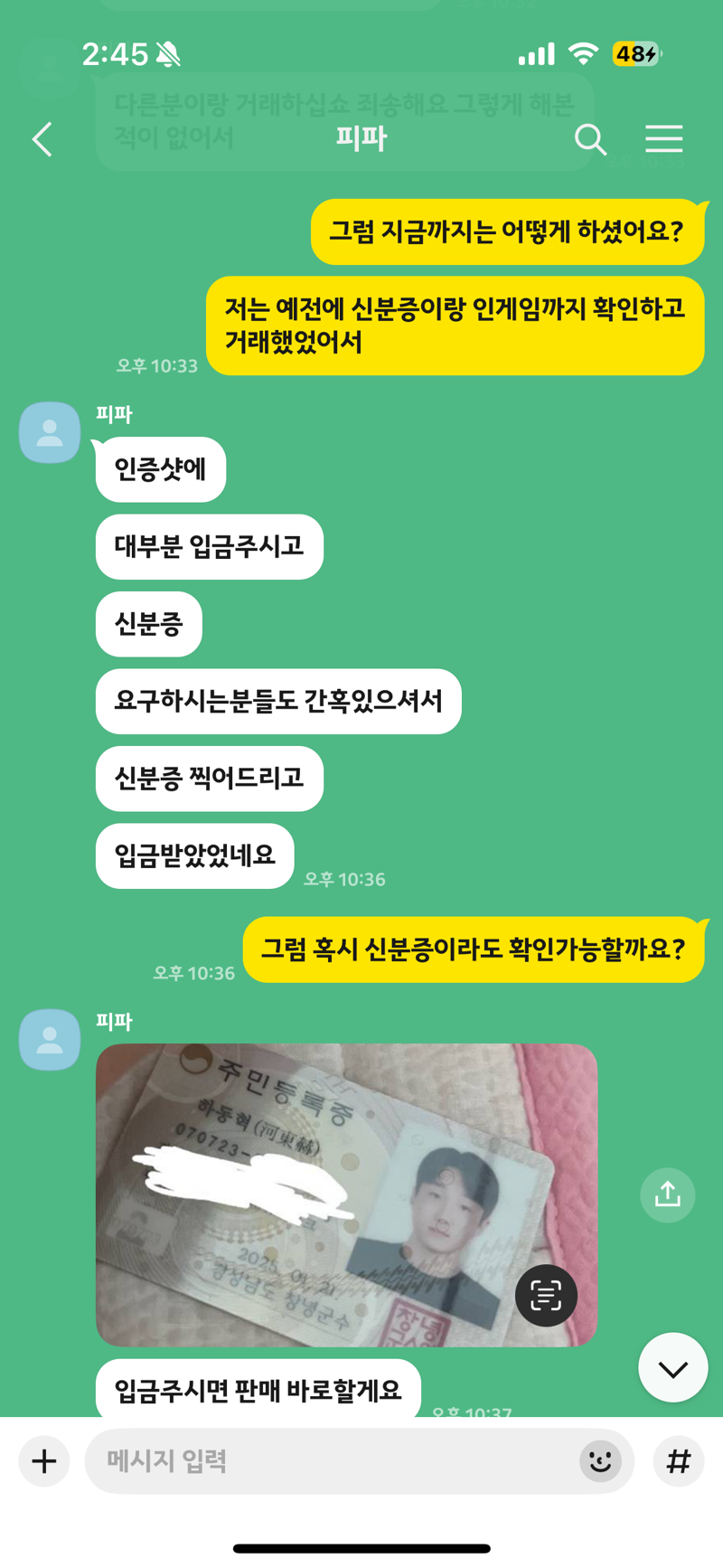The width and height of the screenshot is (723, 1568).
Task: Open the chat room hamburger menu
Action: [663, 139]
